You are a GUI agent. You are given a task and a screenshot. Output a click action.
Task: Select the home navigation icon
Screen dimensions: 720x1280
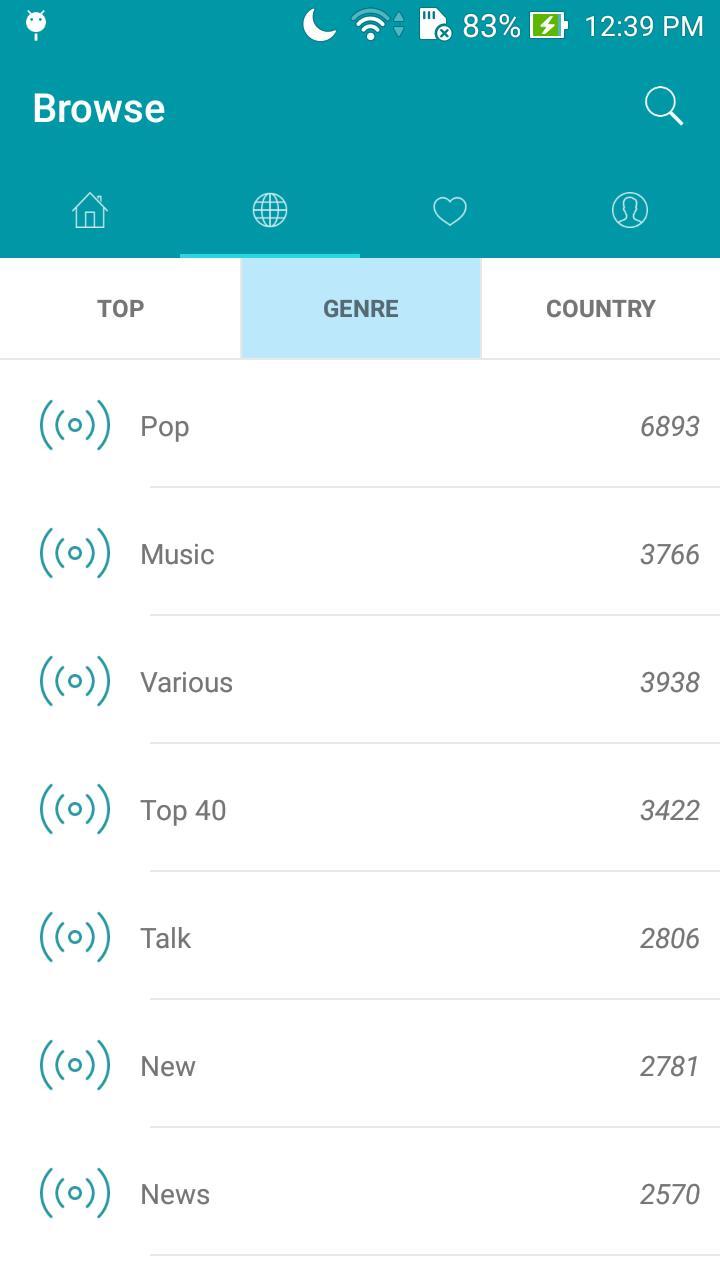click(x=90, y=210)
